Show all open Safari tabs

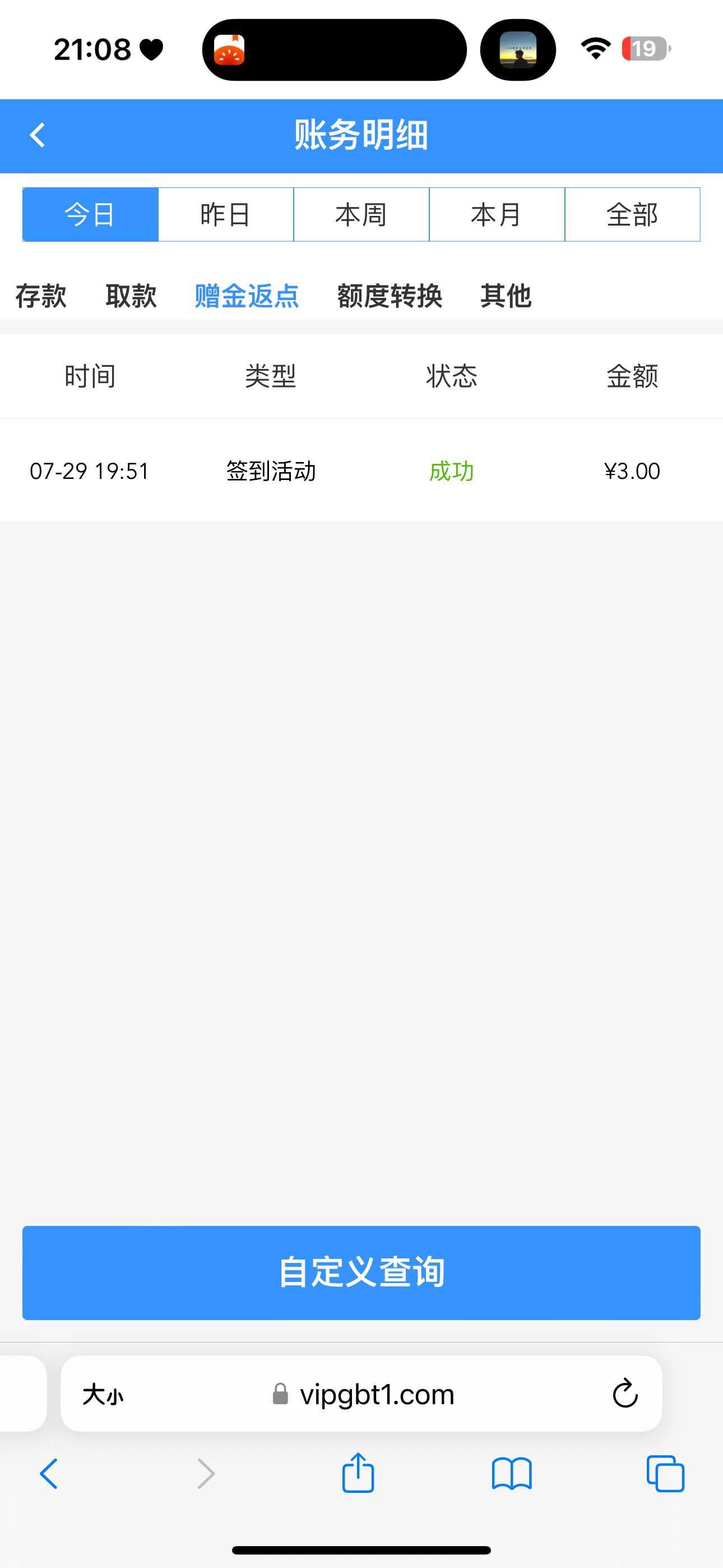point(665,1474)
